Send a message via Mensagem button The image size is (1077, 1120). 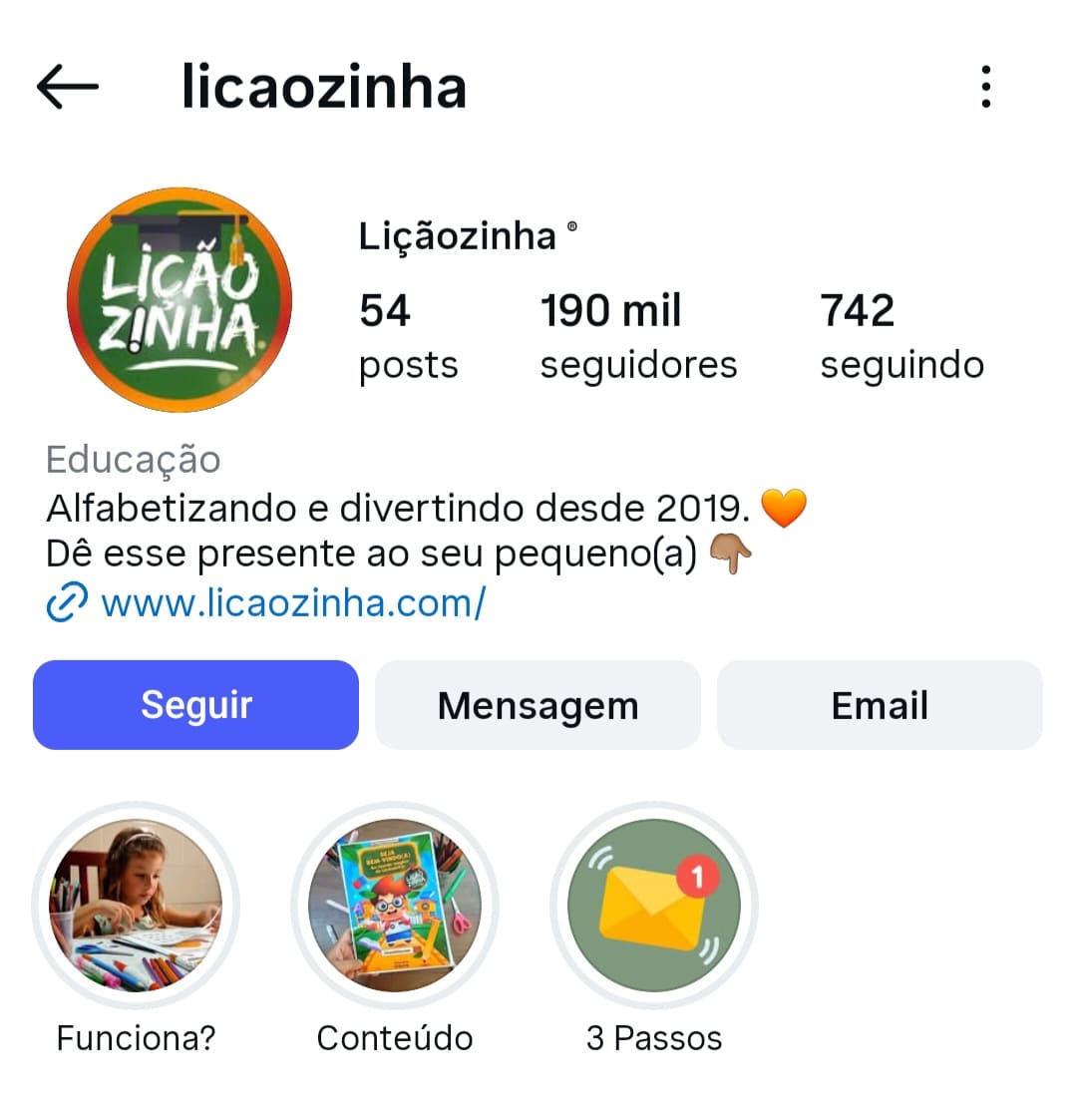pyautogui.click(x=538, y=705)
